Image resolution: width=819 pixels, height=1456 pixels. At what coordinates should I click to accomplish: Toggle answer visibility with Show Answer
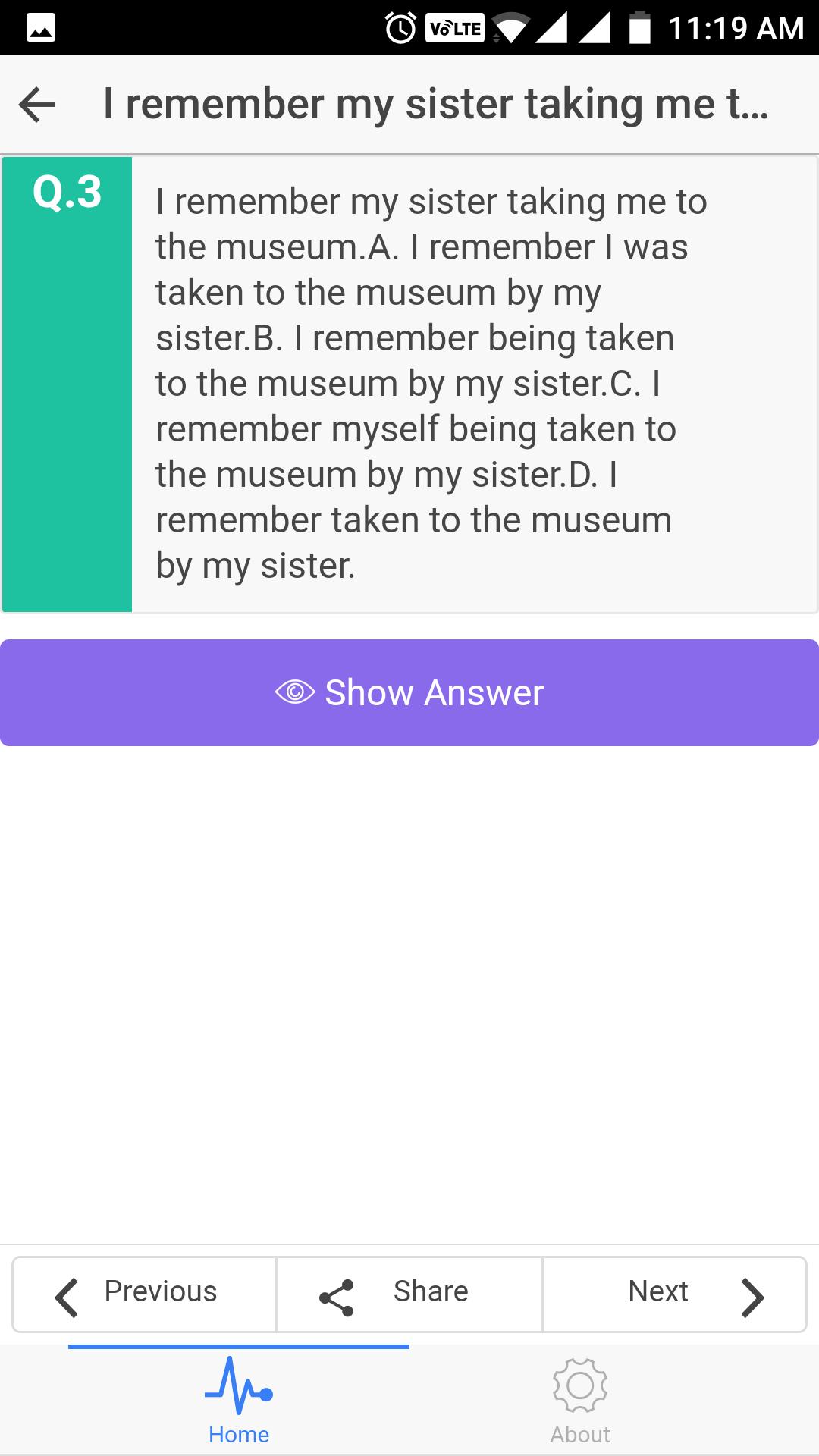point(409,691)
